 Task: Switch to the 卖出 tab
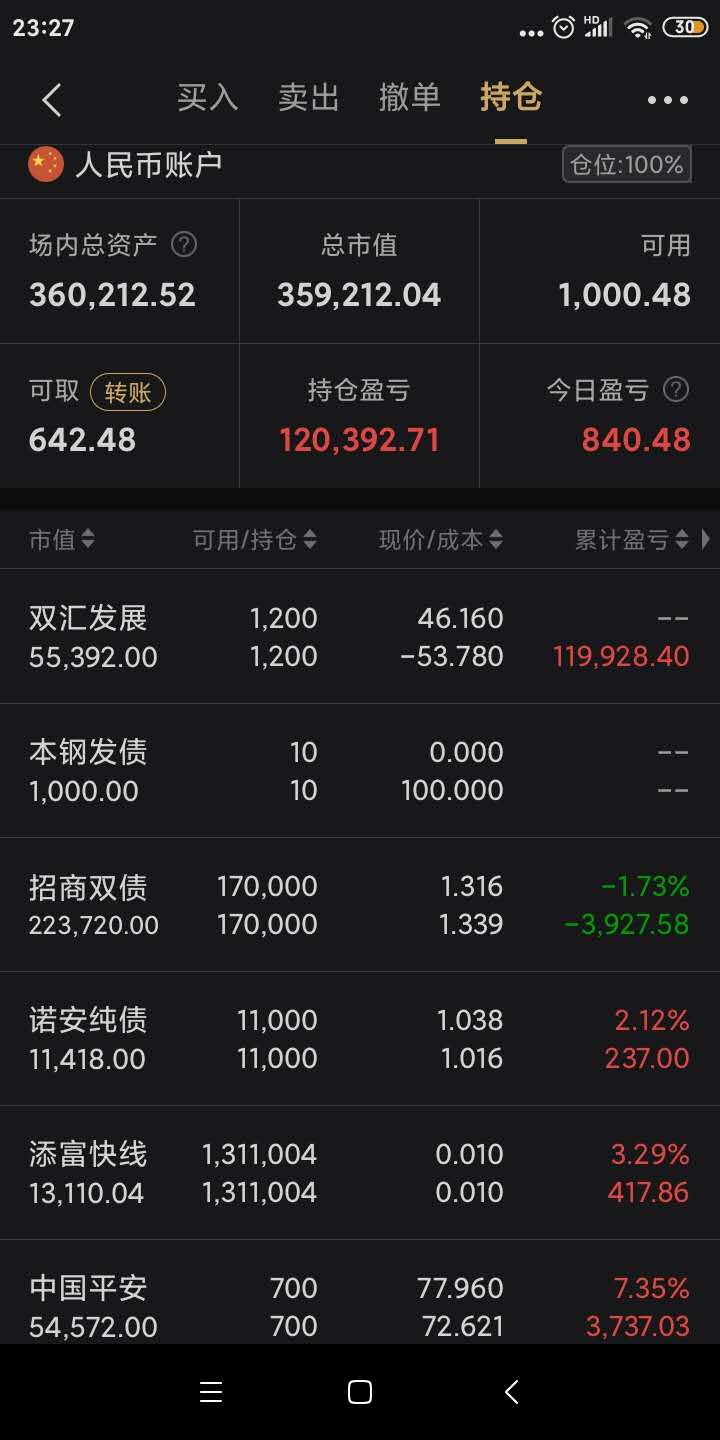click(308, 98)
